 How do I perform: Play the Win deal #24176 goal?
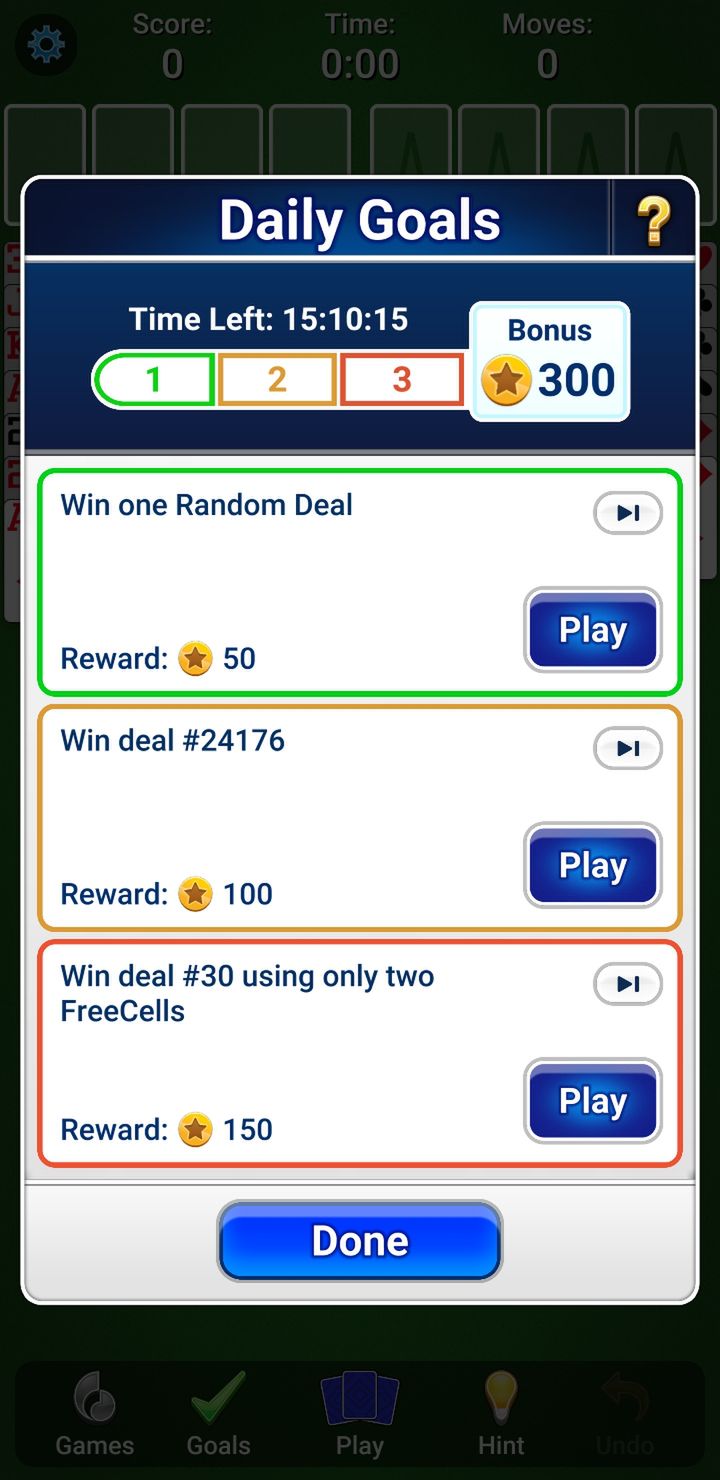pyautogui.click(x=593, y=866)
